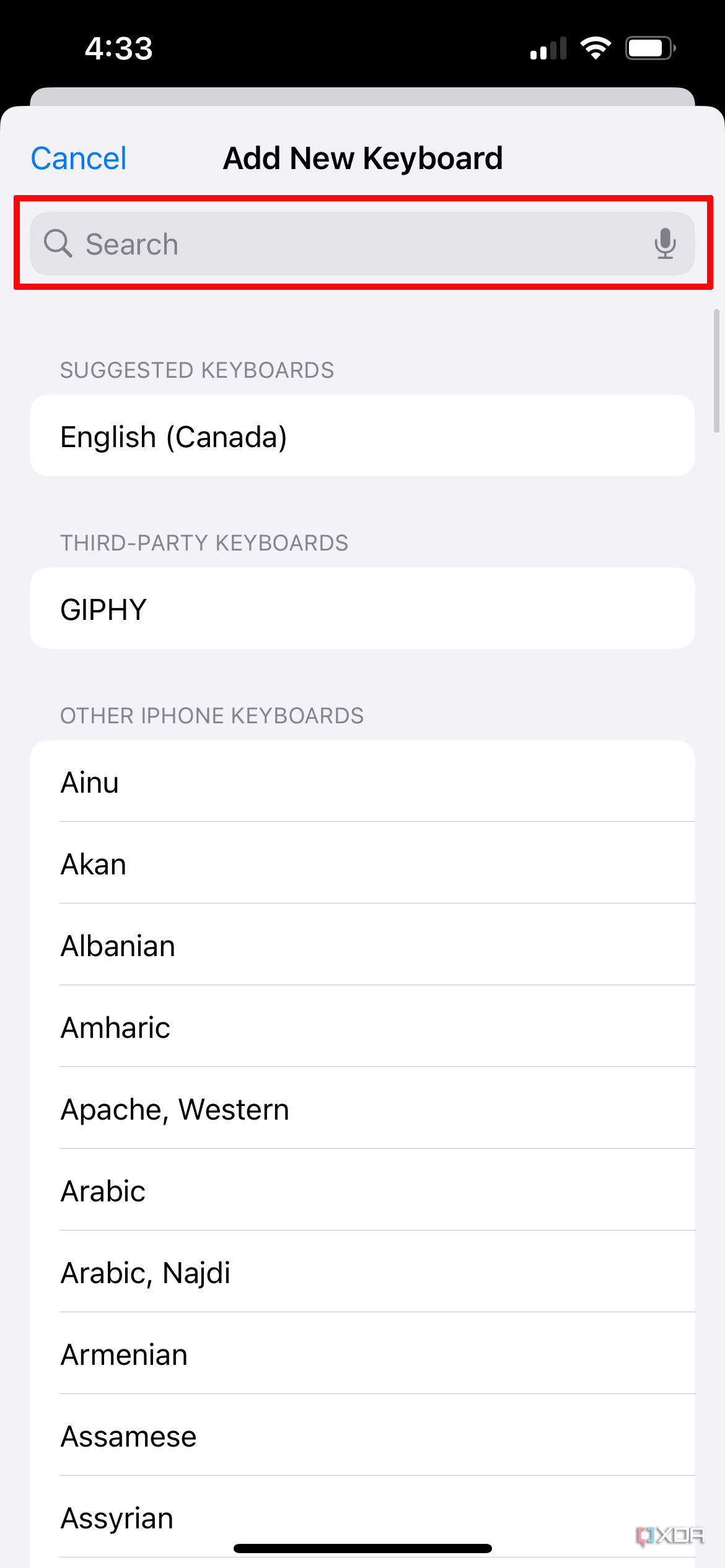Choose the Arabic, Najdi keyboard
This screenshot has width=725, height=1568.
362,1272
